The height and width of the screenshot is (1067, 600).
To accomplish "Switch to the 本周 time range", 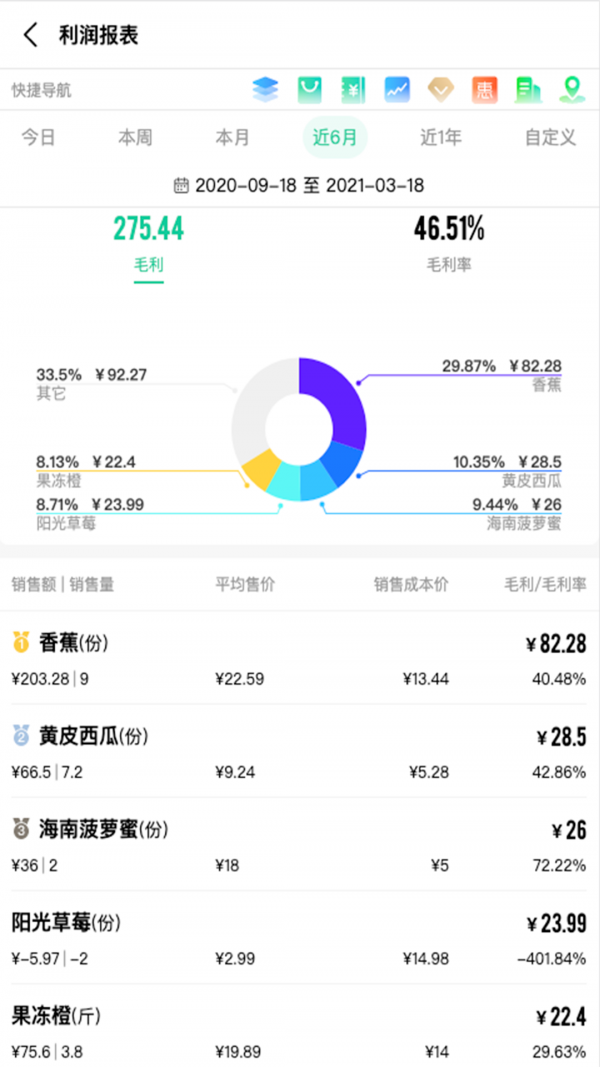I will pyautogui.click(x=135, y=137).
